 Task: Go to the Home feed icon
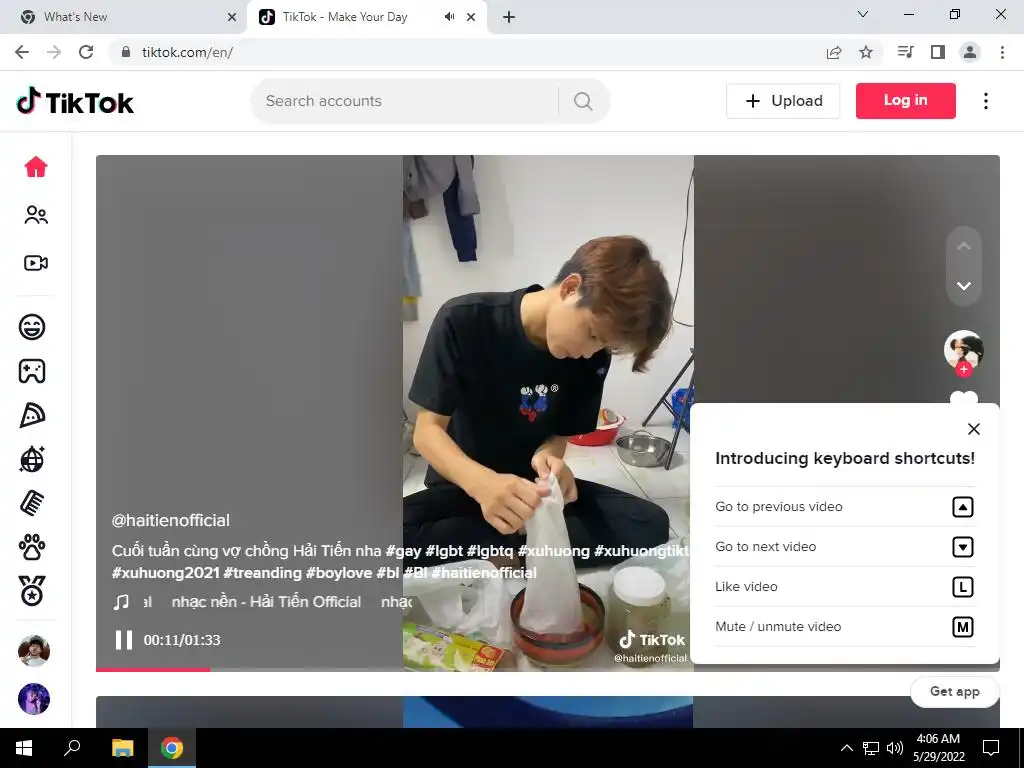pos(36,167)
